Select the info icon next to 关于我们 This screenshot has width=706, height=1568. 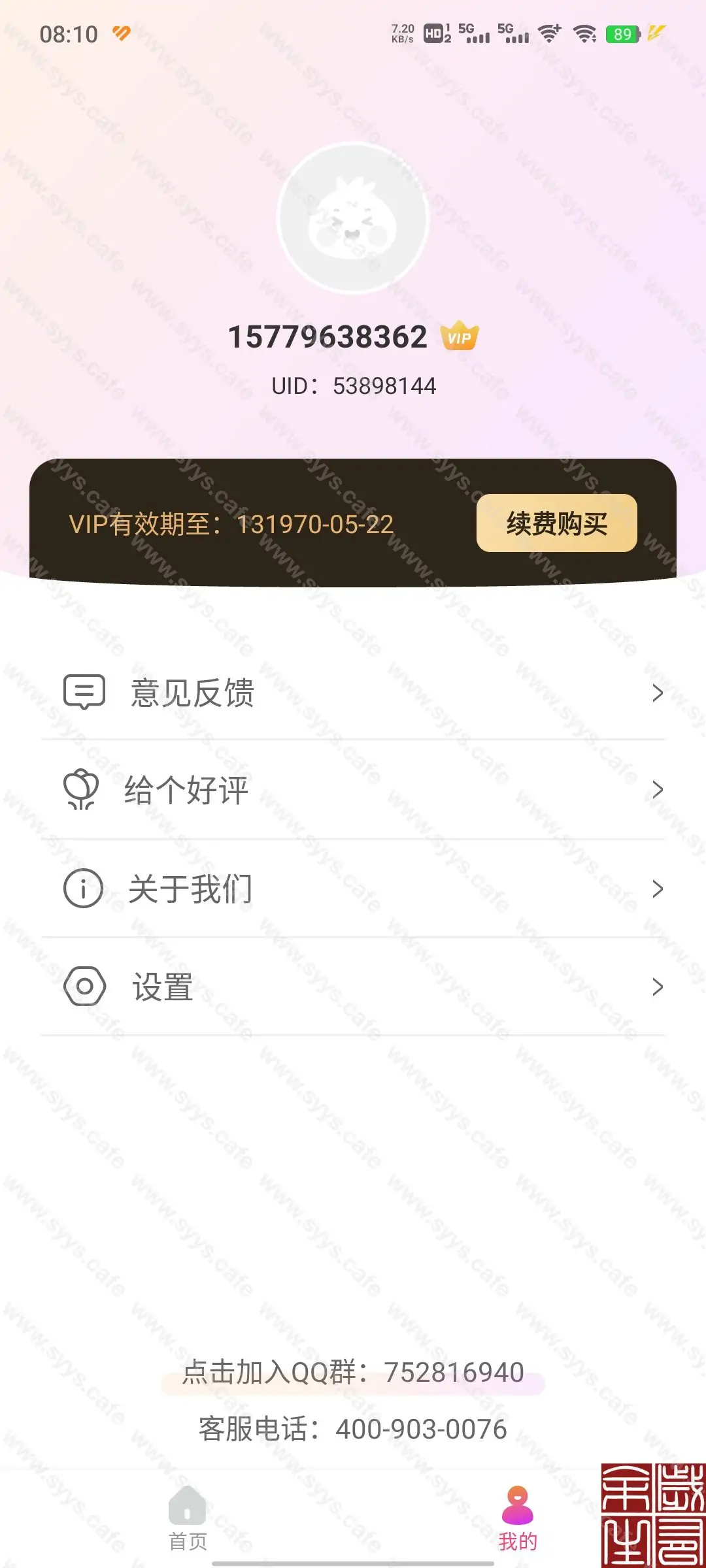tap(84, 889)
